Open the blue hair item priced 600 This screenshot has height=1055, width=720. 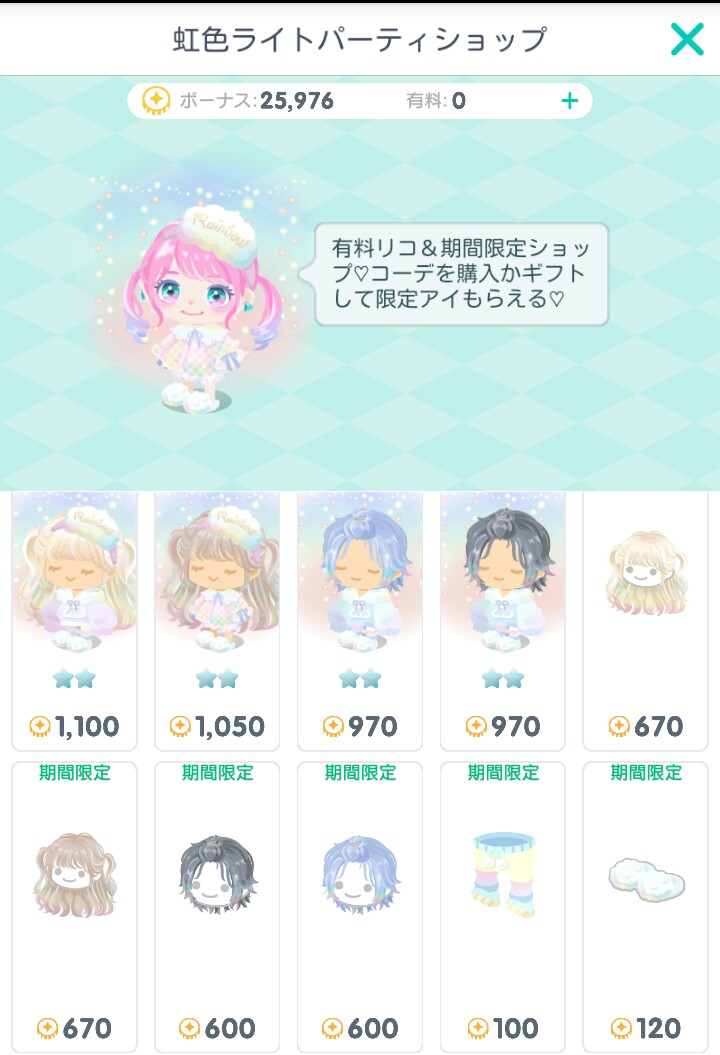(360, 905)
